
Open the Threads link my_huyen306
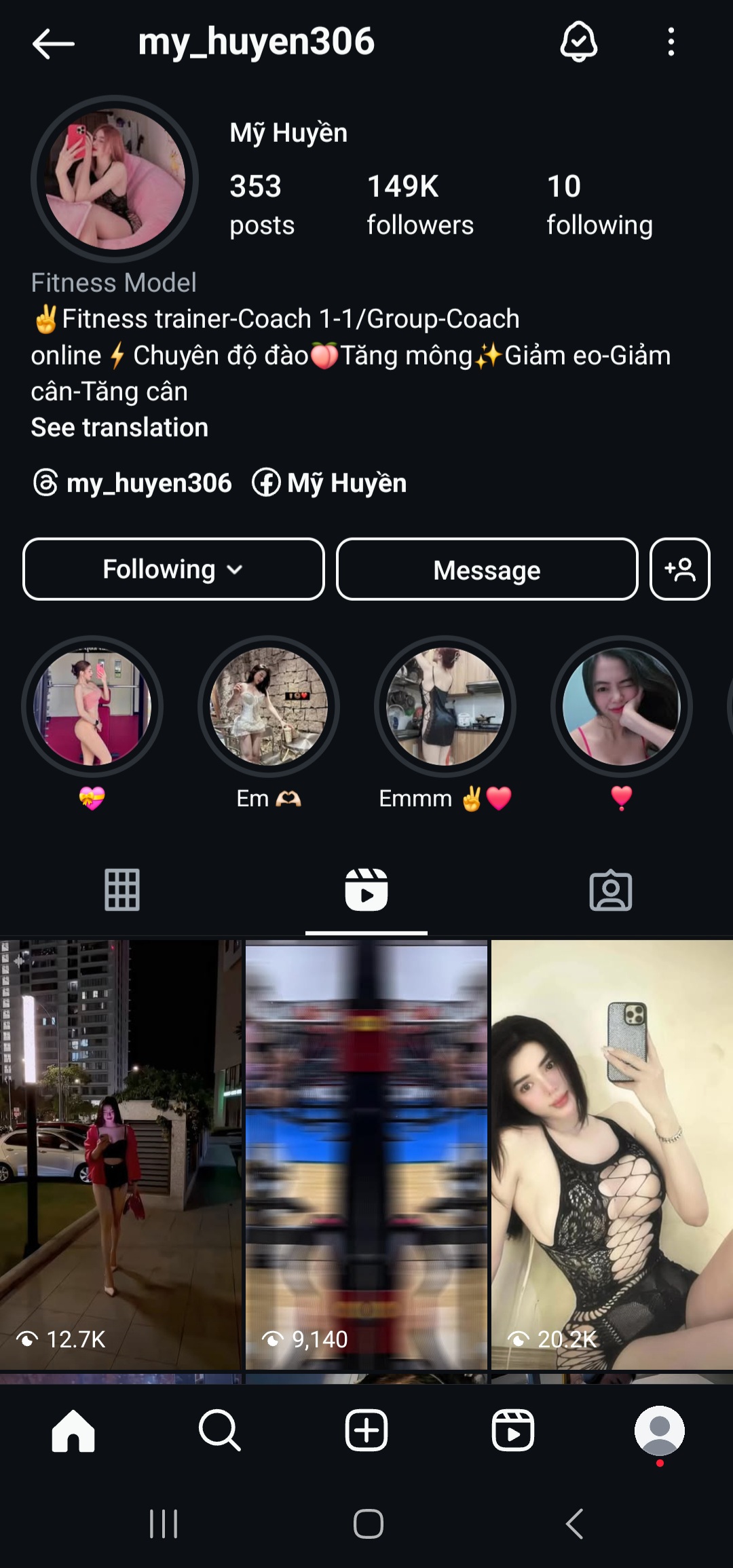pyautogui.click(x=133, y=483)
